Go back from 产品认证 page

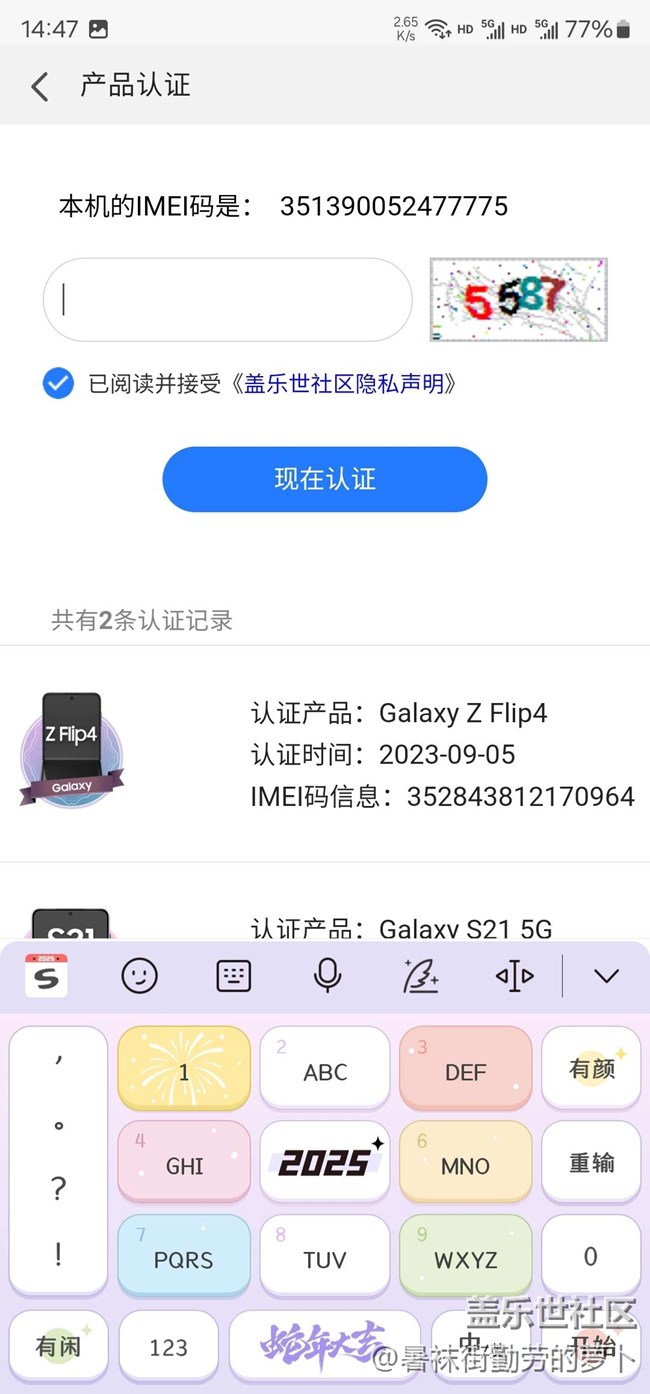pos(39,86)
